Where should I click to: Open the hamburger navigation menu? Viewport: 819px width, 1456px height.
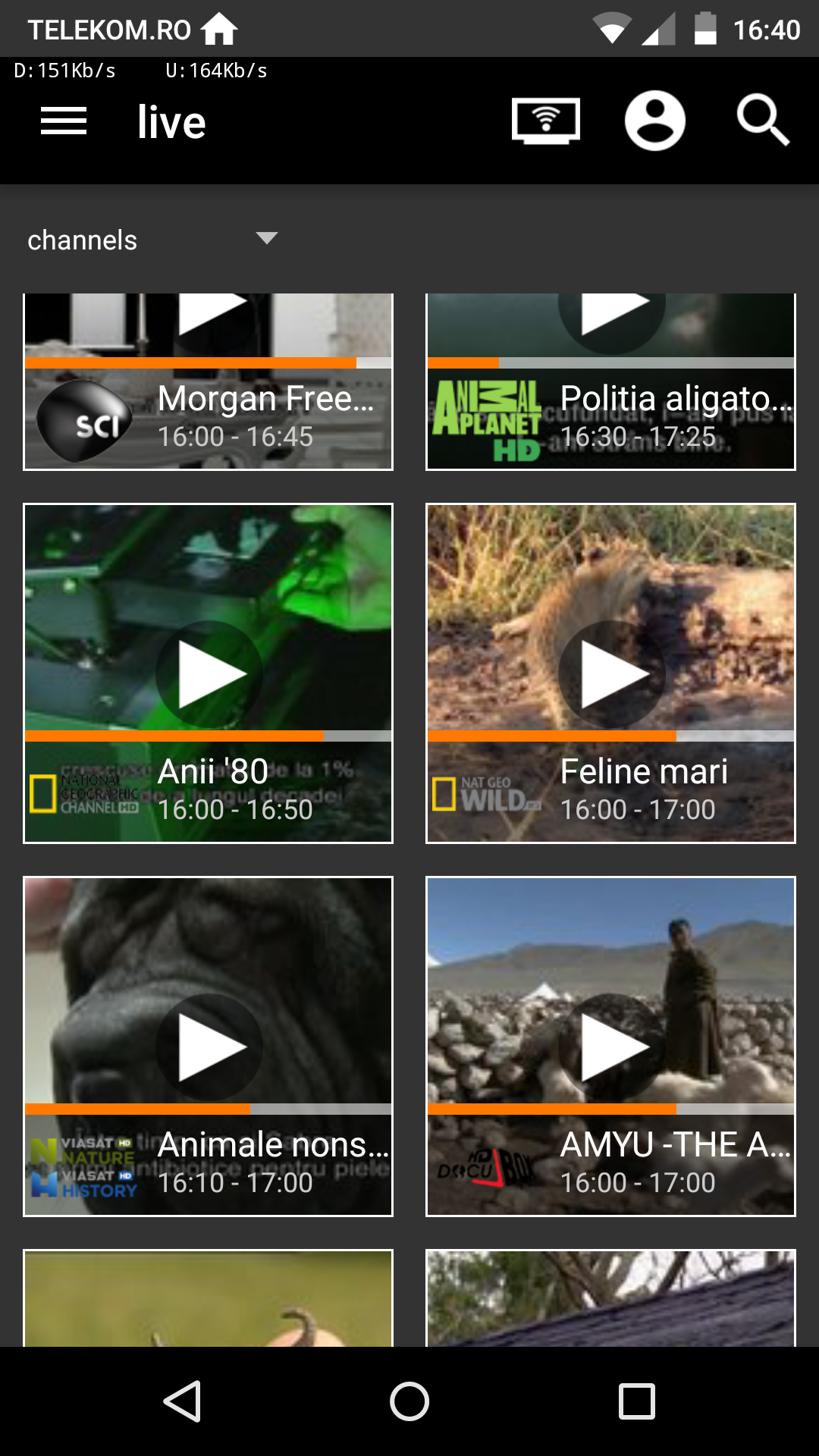pyautogui.click(x=64, y=121)
